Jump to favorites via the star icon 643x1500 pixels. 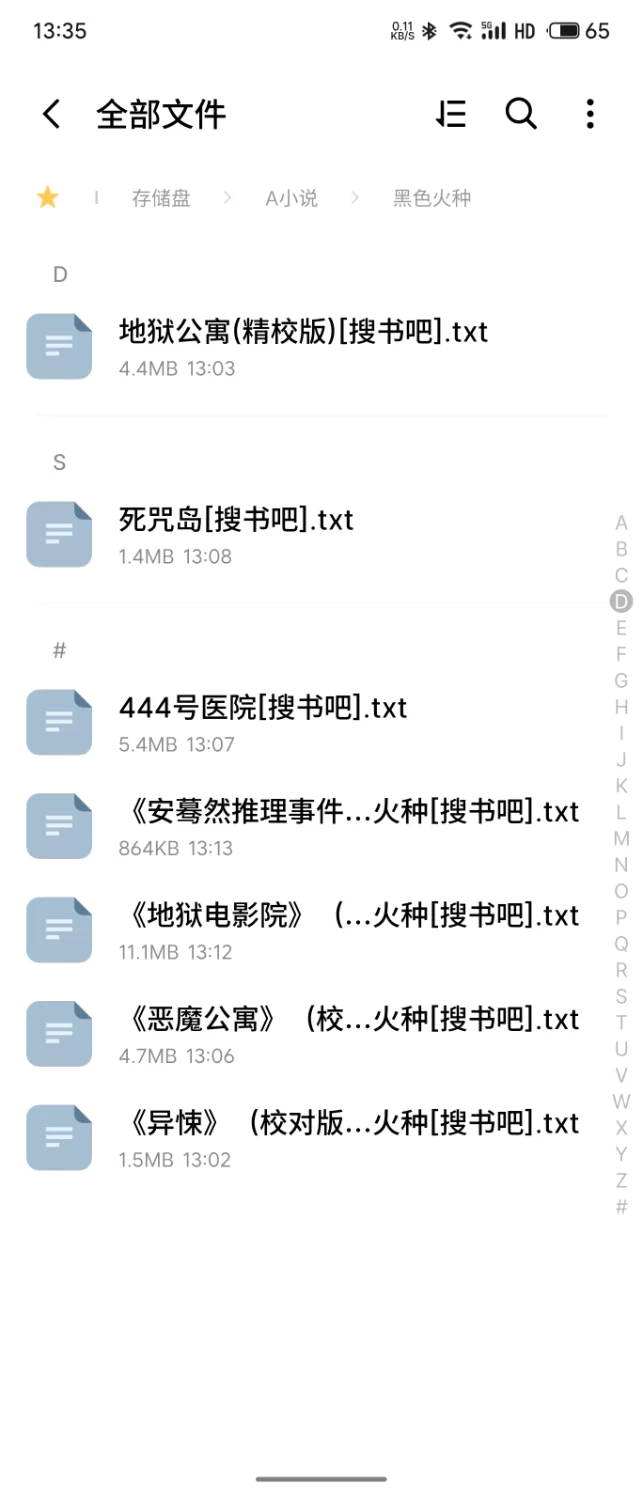(48, 198)
